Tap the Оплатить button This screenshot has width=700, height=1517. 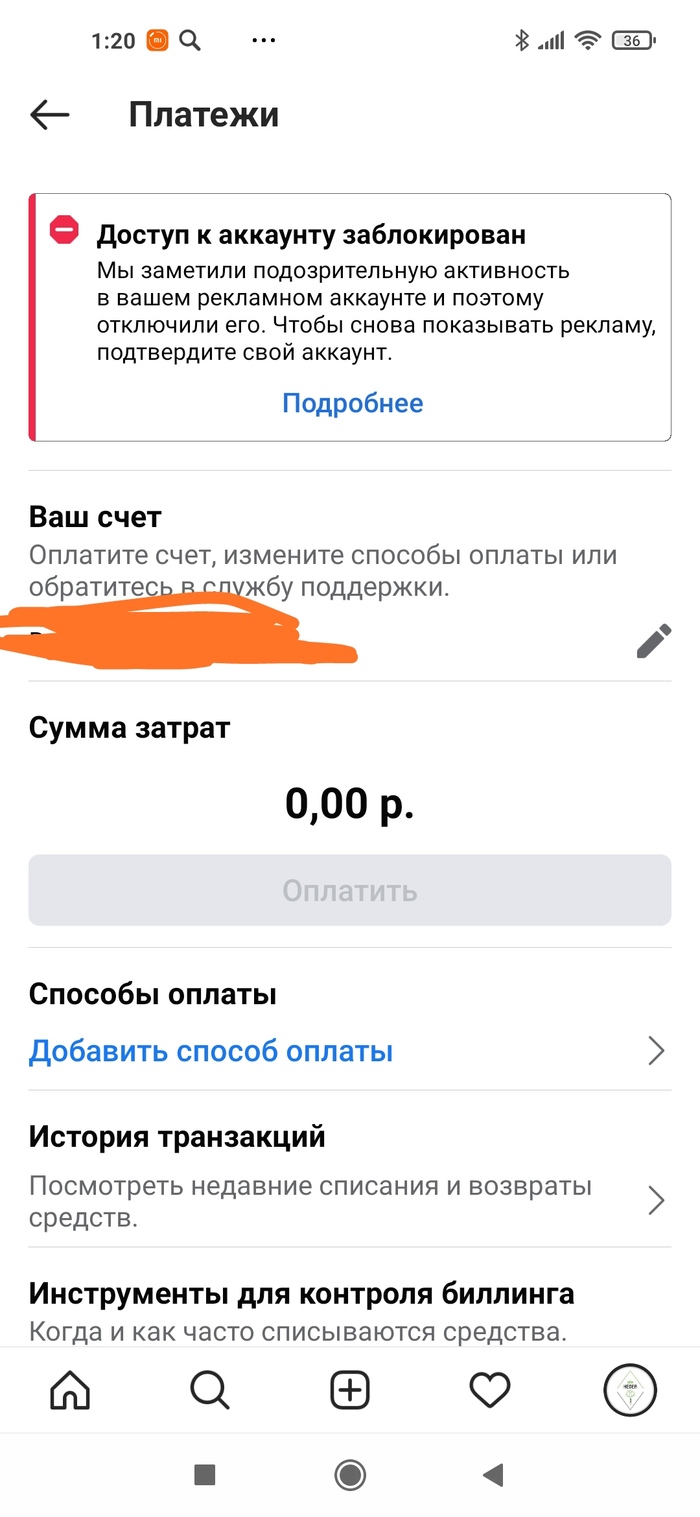pos(349,890)
